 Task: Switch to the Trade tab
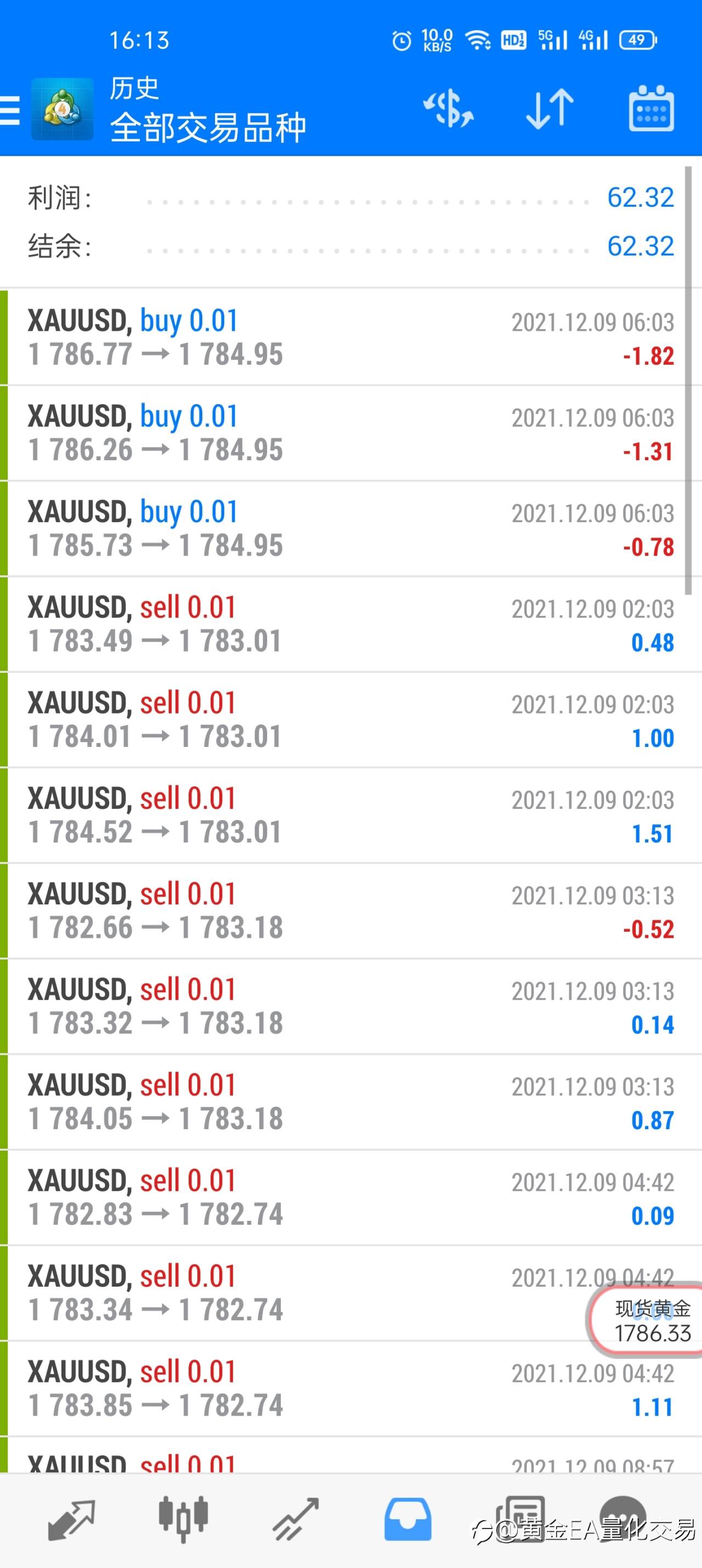295,1520
